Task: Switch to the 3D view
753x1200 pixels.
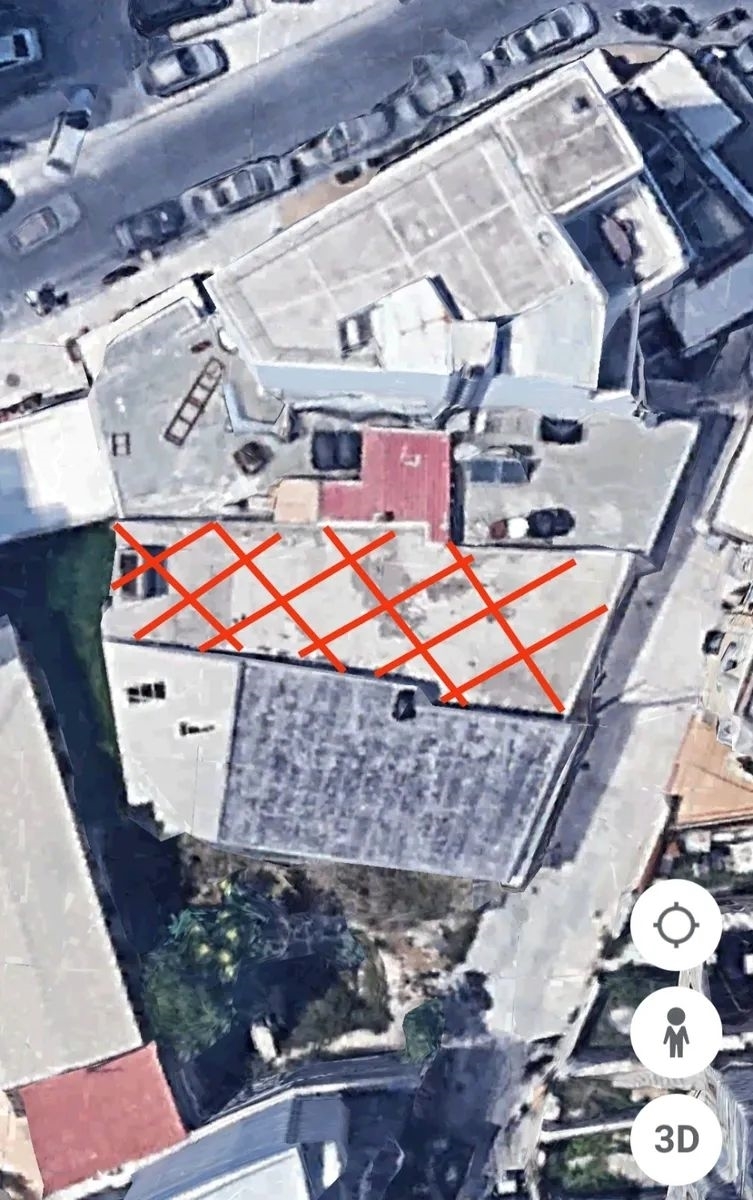Action: (675, 1138)
